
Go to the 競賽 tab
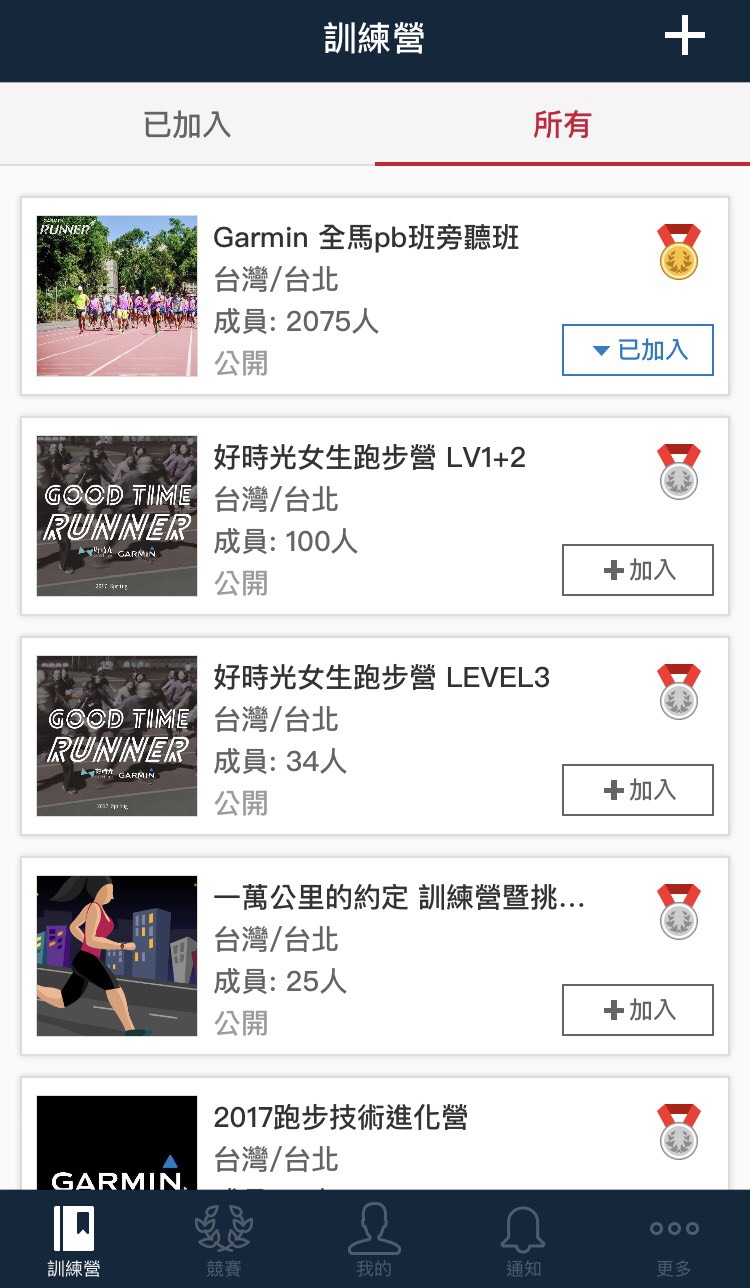[224, 1241]
